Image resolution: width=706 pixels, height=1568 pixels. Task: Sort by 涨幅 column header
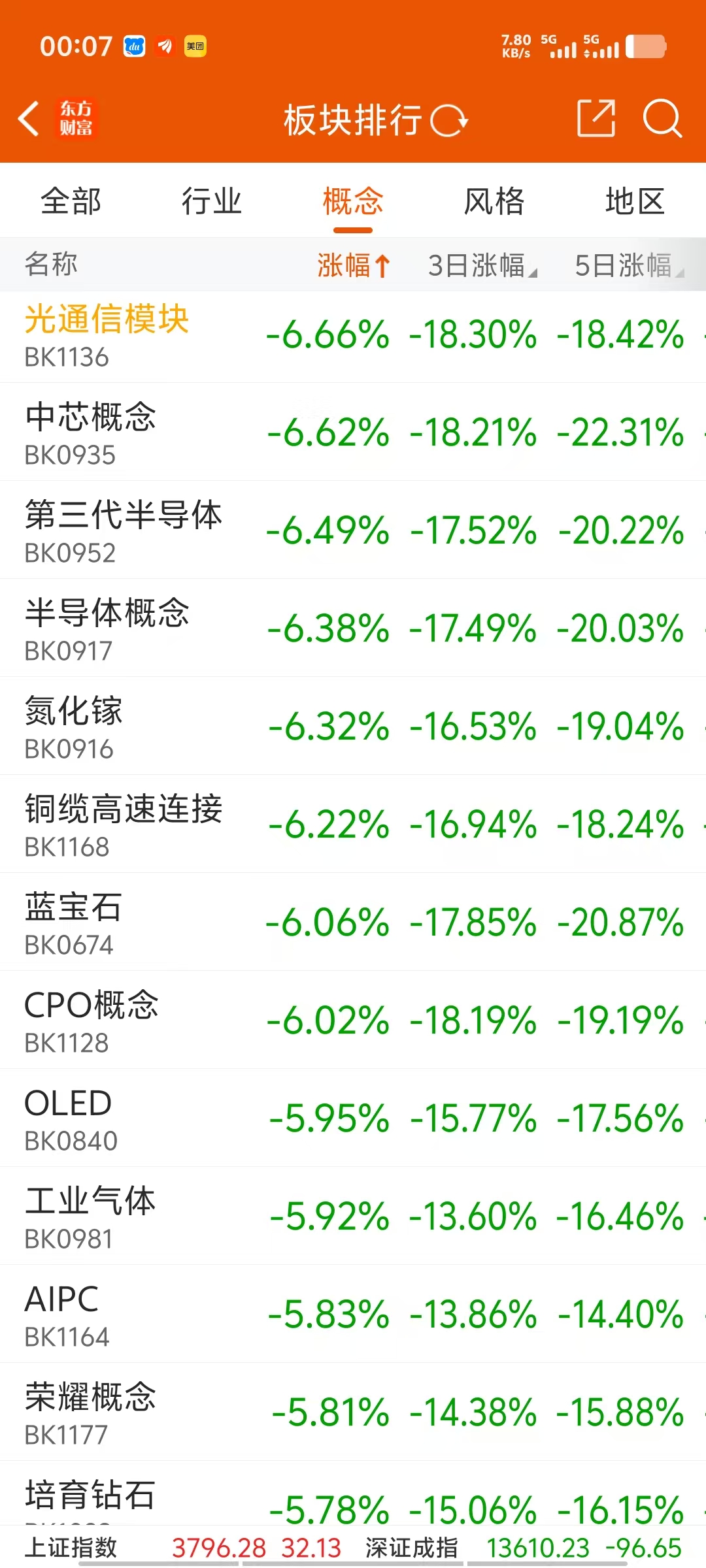[x=354, y=265]
